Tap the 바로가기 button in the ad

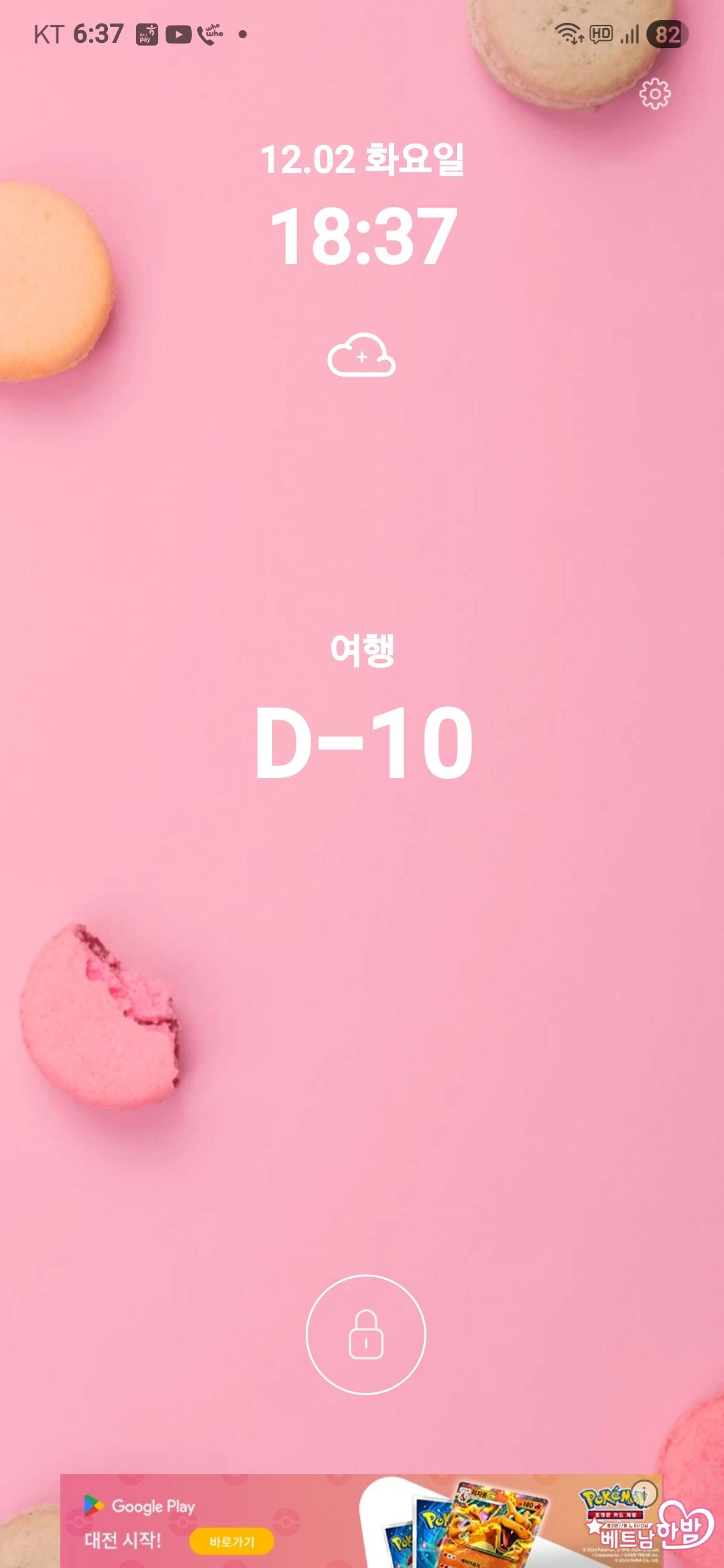point(232,1541)
